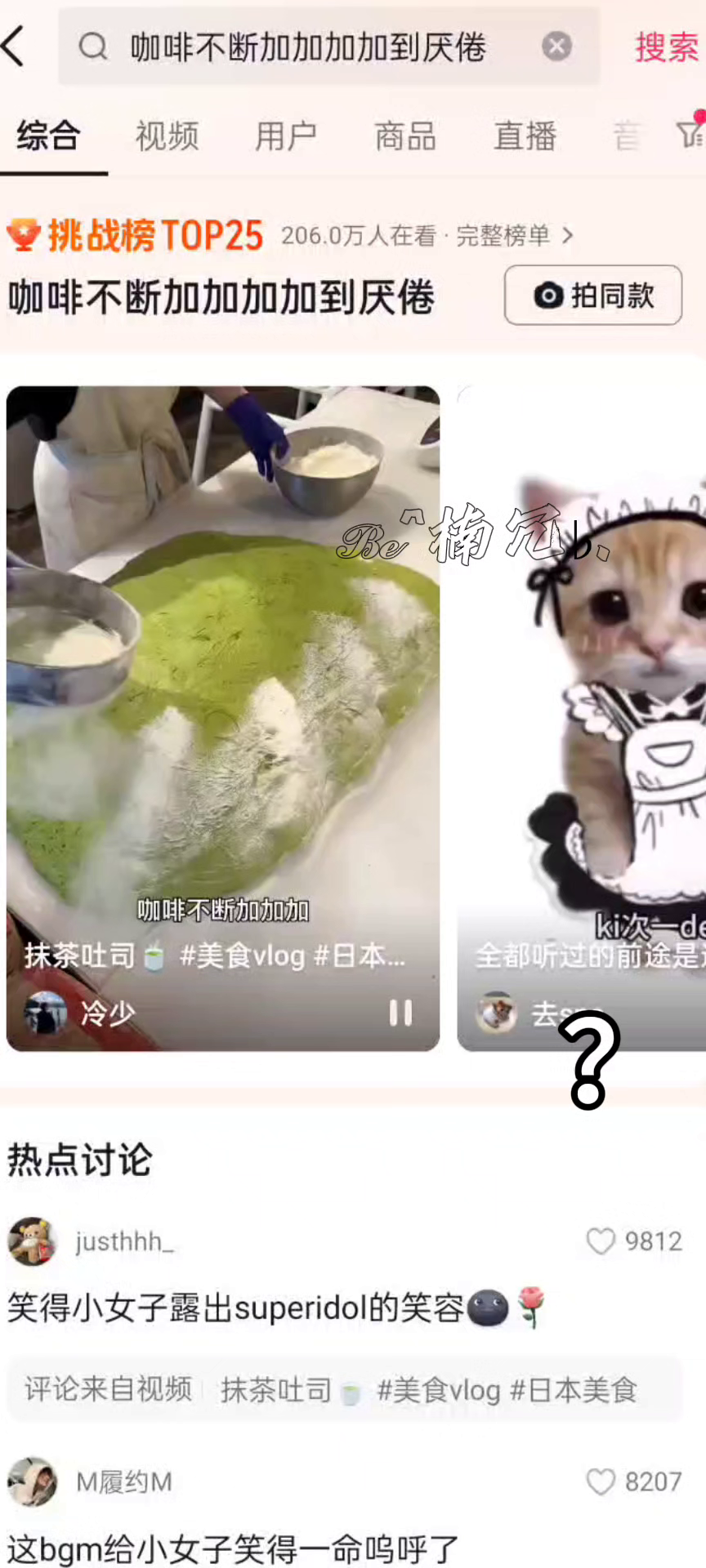Pause the 抹茶吐司 video
The width and height of the screenshot is (706, 1568).
click(400, 1013)
